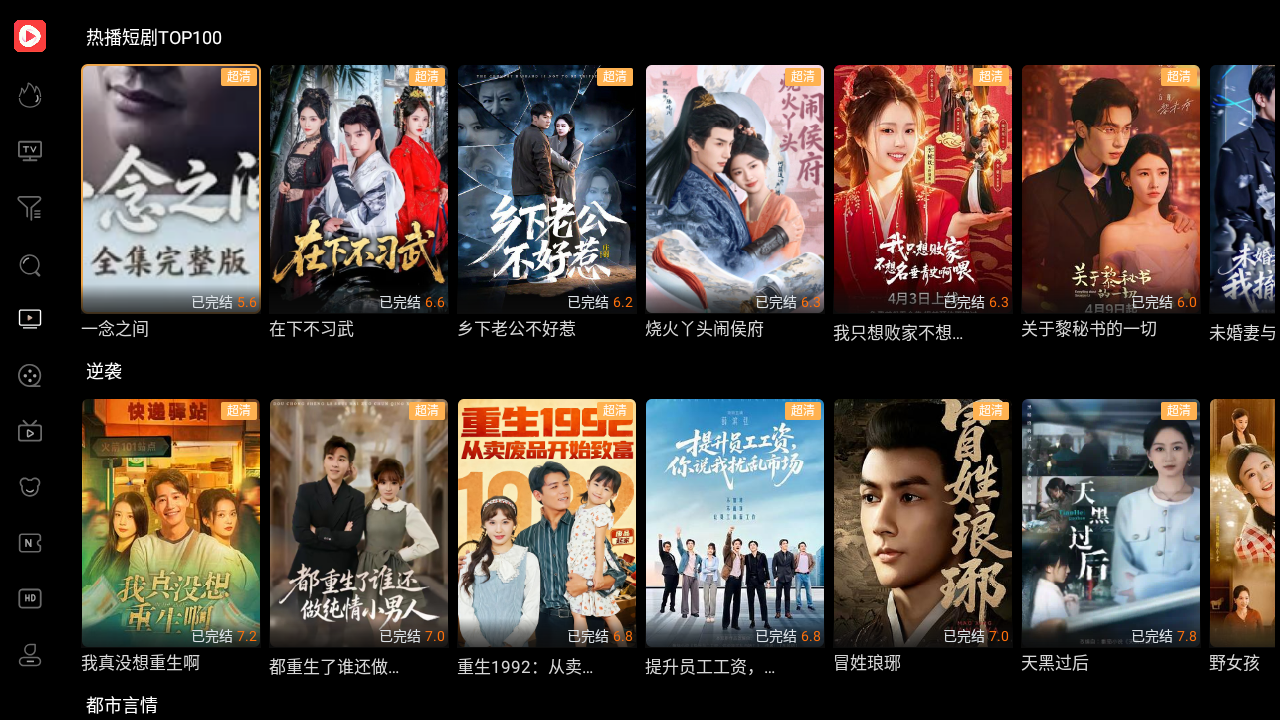Viewport: 1280px width, 720px height.
Task: Open search from the sidebar
Action: (x=30, y=265)
